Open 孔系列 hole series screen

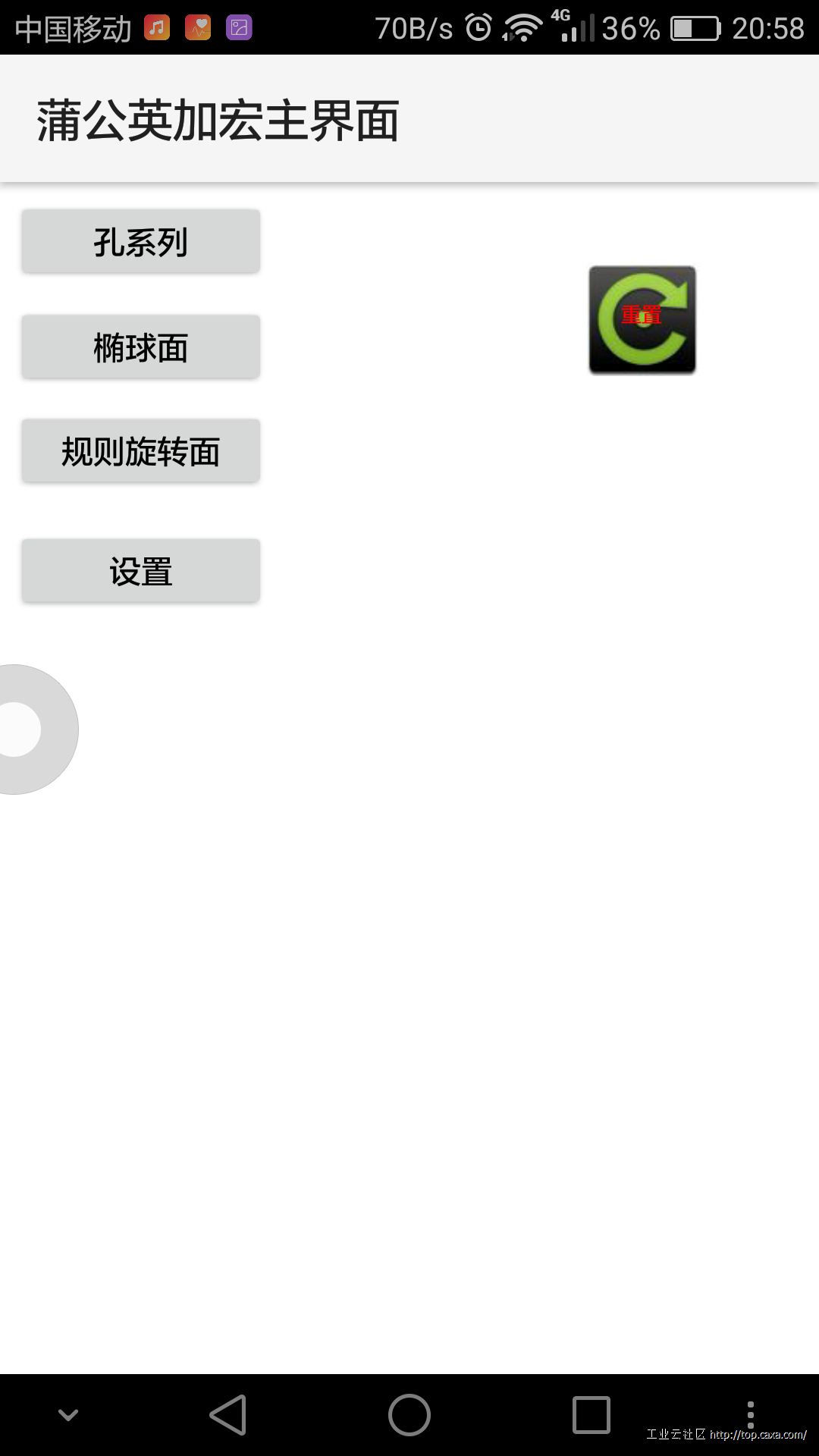(140, 240)
